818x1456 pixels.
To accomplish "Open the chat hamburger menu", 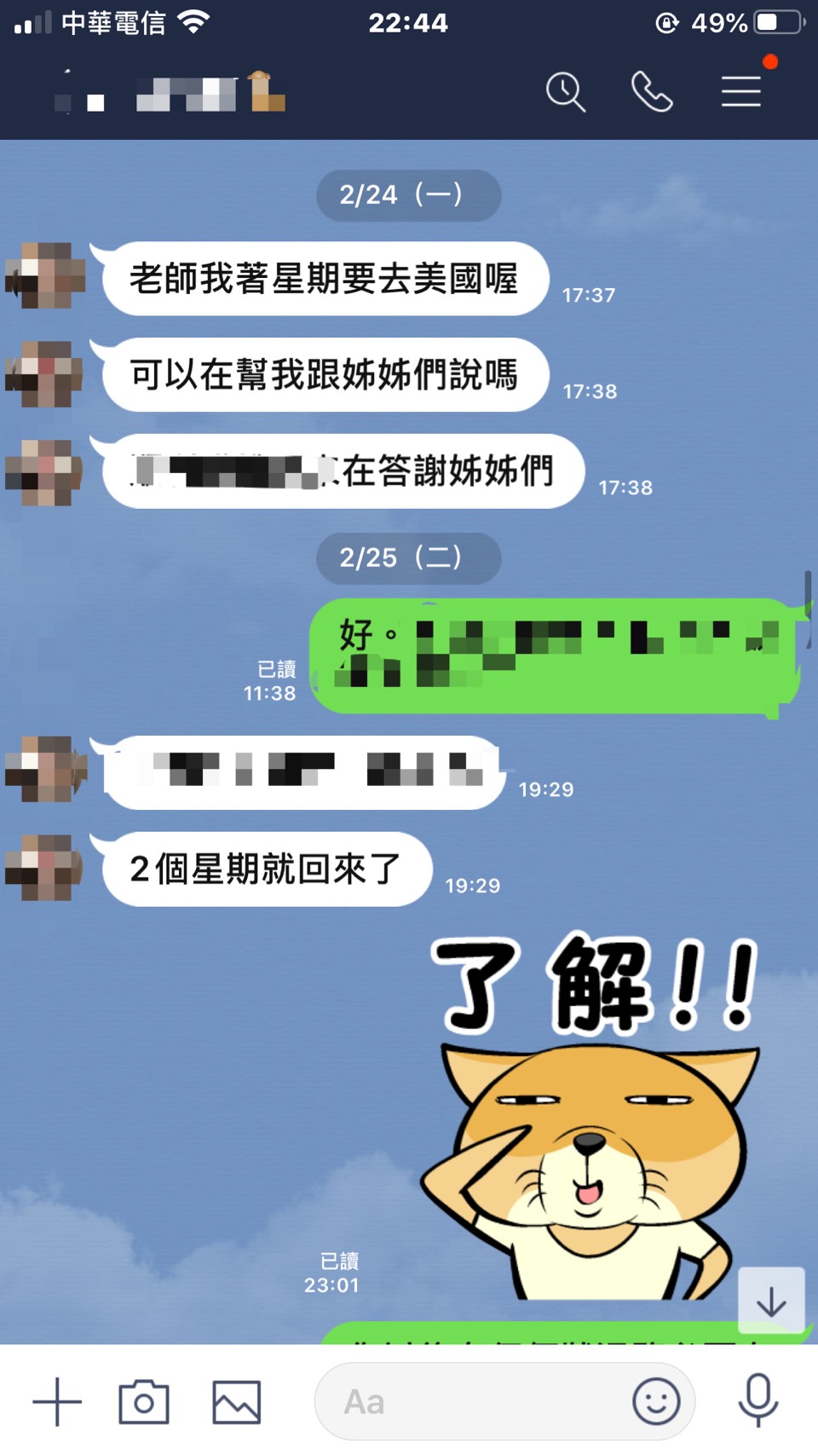I will (x=740, y=92).
